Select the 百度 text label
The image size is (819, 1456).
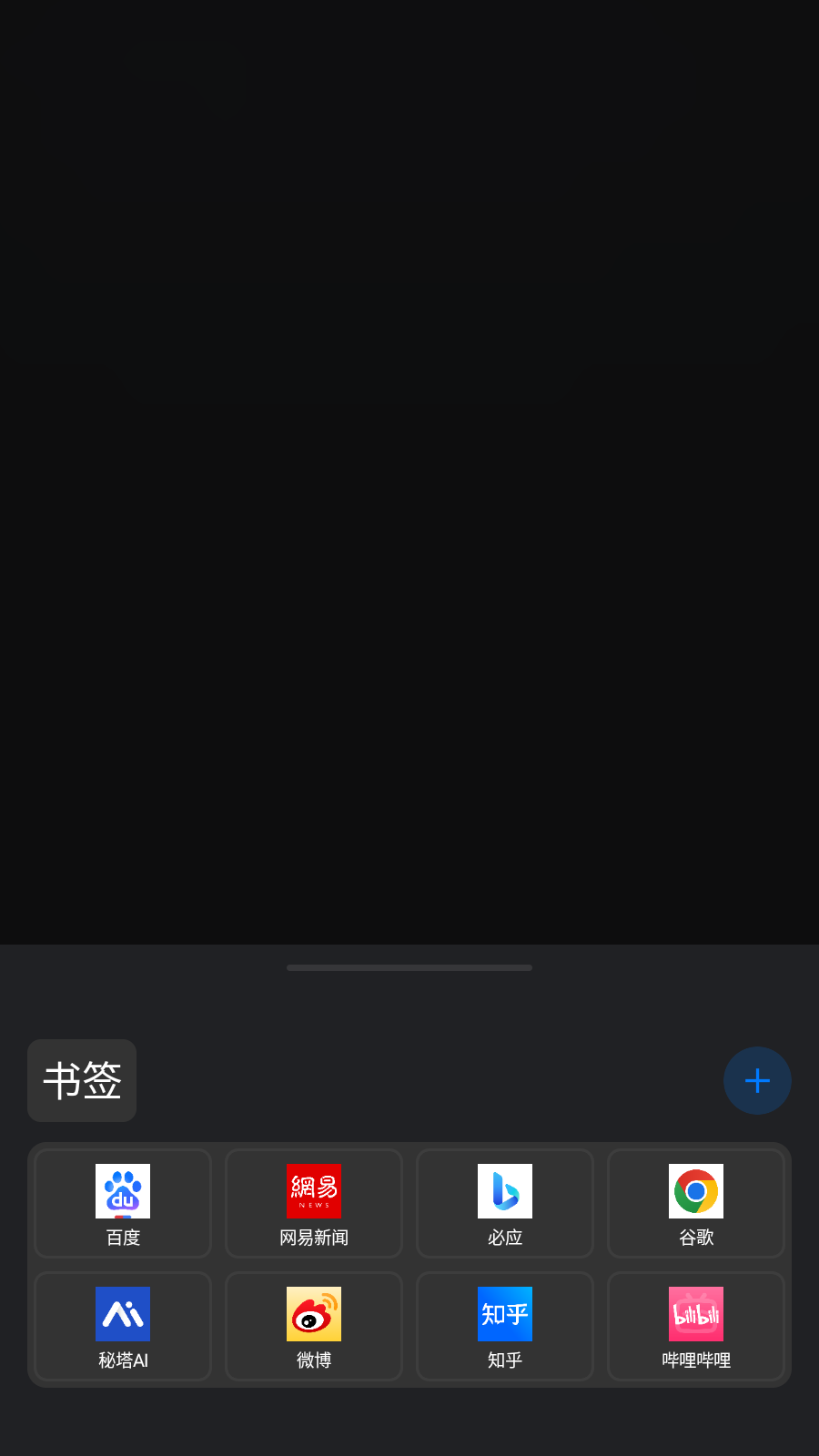pos(122,1237)
